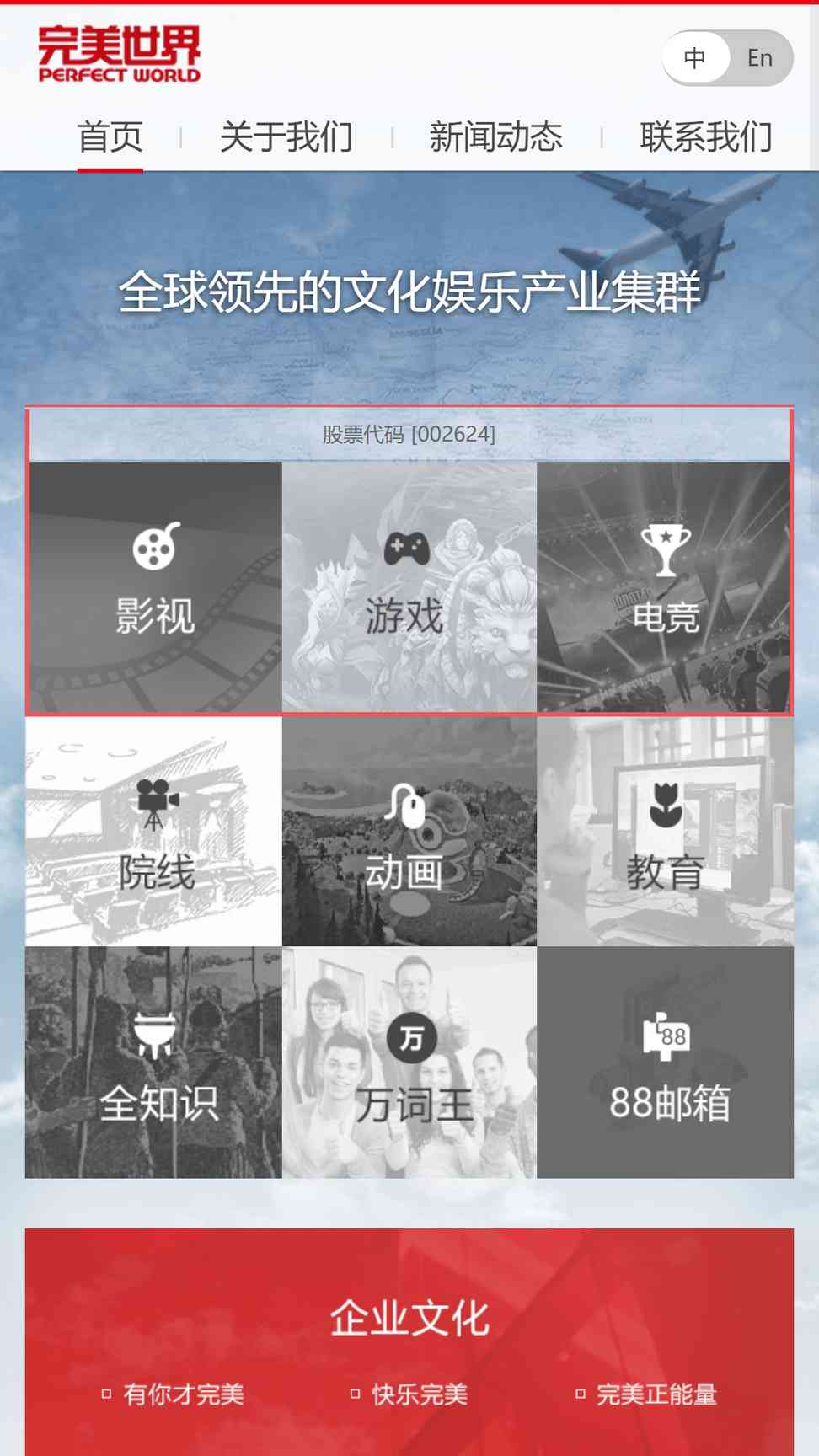This screenshot has width=819, height=1456.
Task: Open the 88邮箱 tile
Action: (x=665, y=1063)
